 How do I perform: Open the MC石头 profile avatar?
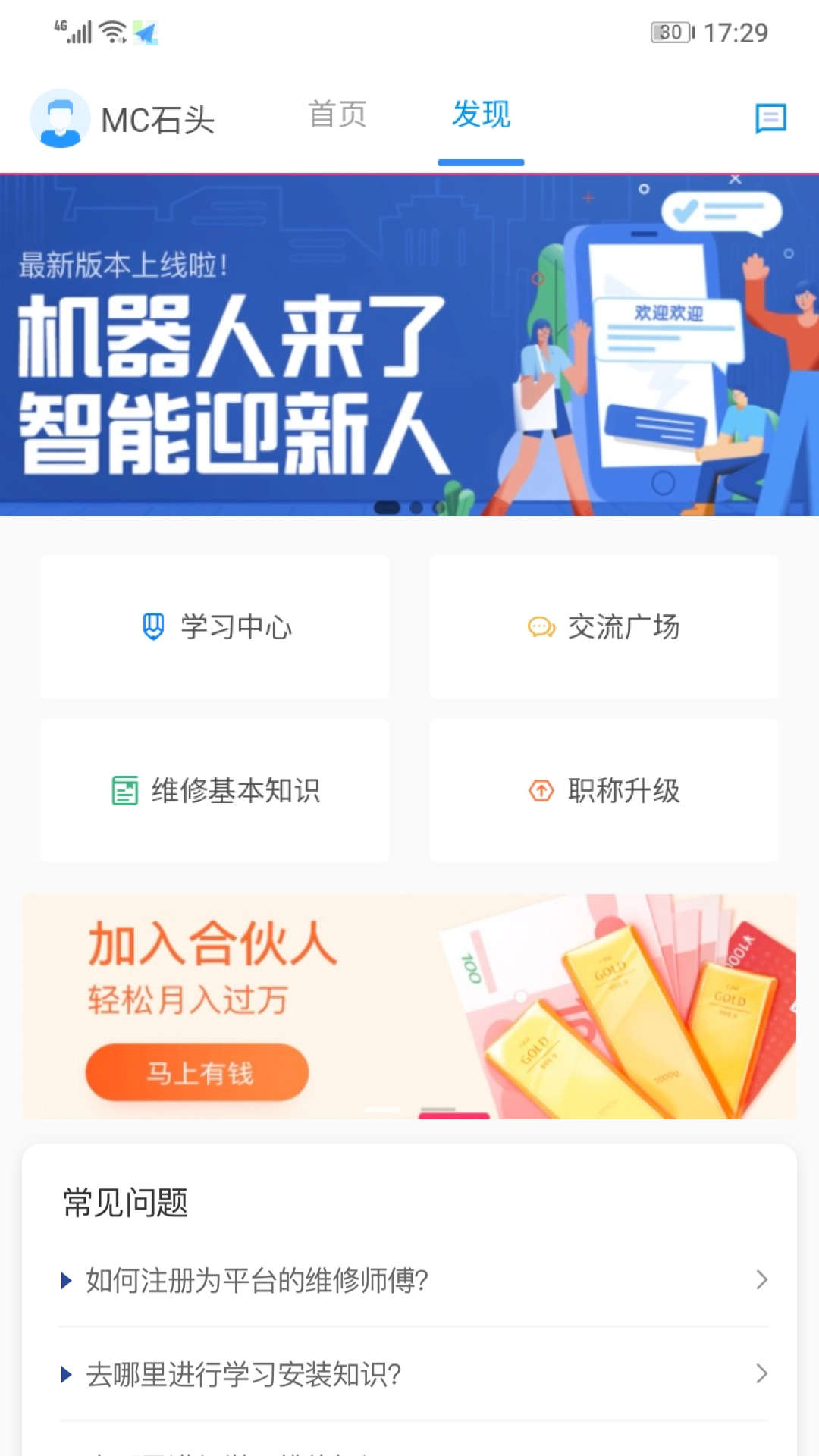[60, 119]
